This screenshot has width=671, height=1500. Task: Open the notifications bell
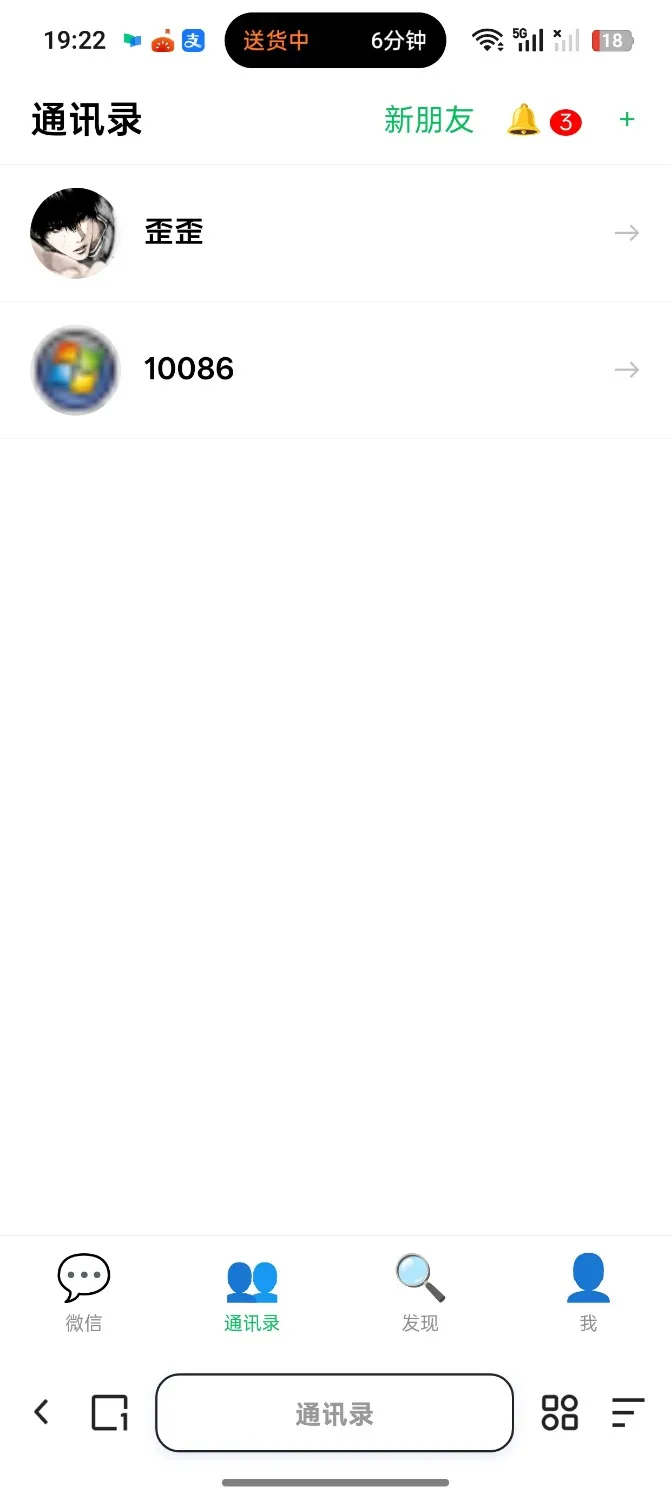pyautogui.click(x=523, y=121)
